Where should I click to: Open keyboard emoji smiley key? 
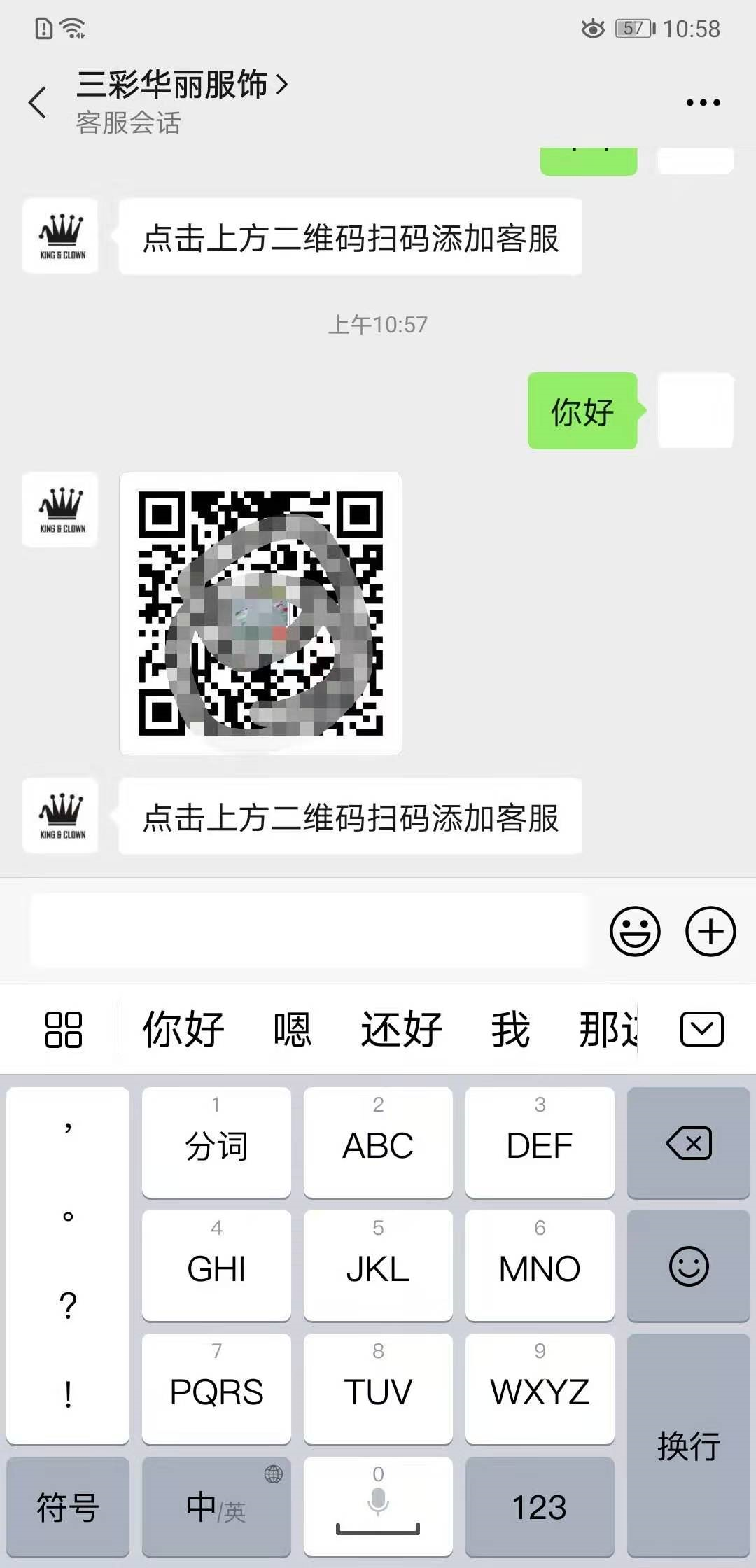pos(689,1266)
